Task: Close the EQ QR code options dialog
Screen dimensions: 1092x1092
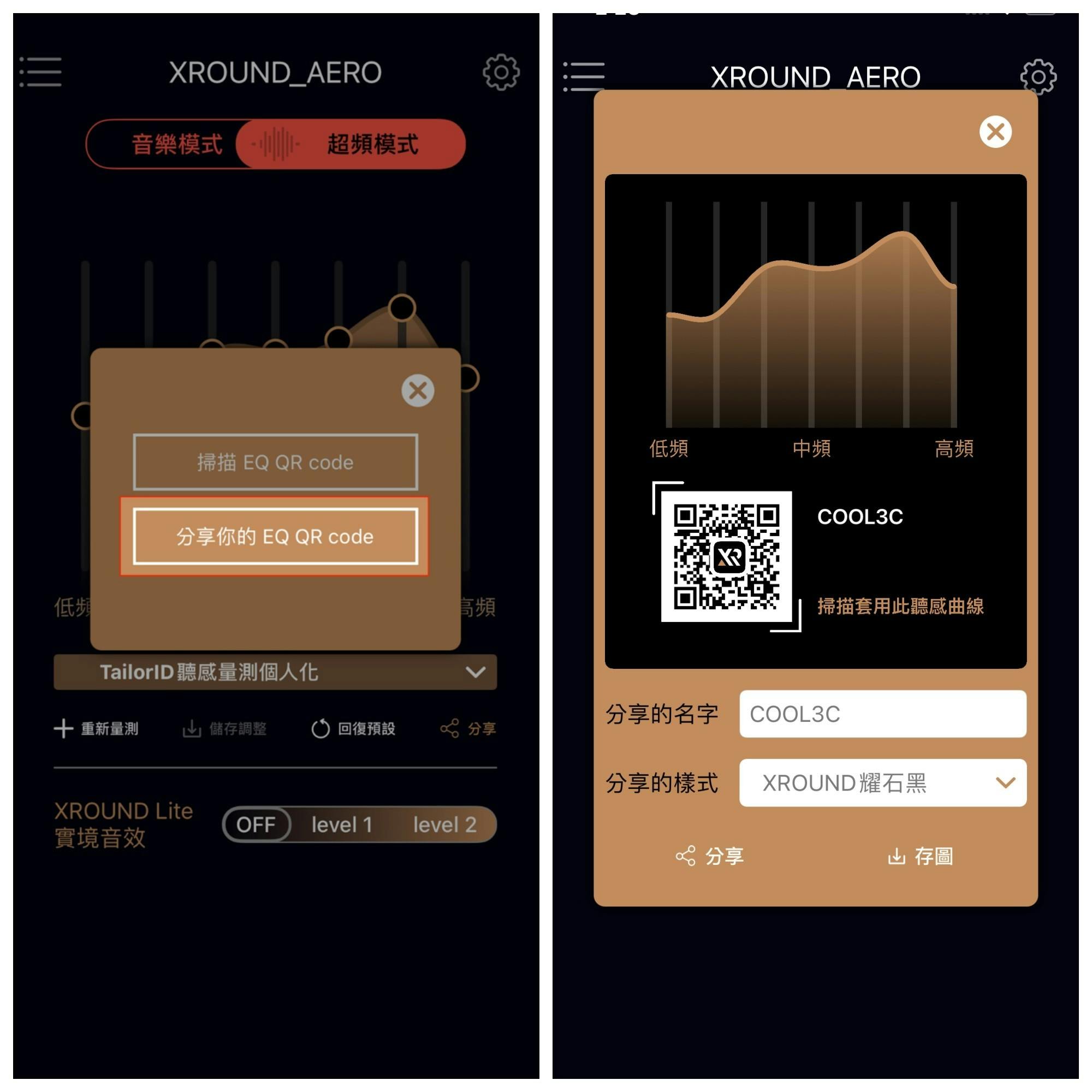Action: tap(418, 390)
